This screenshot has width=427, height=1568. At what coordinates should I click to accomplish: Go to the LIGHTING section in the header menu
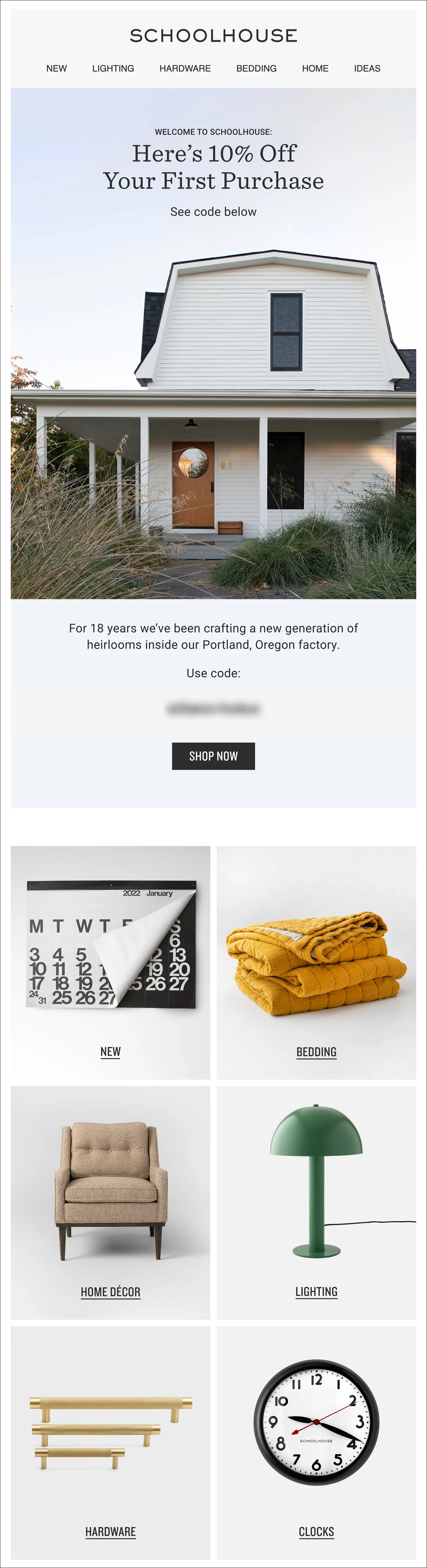[x=113, y=68]
